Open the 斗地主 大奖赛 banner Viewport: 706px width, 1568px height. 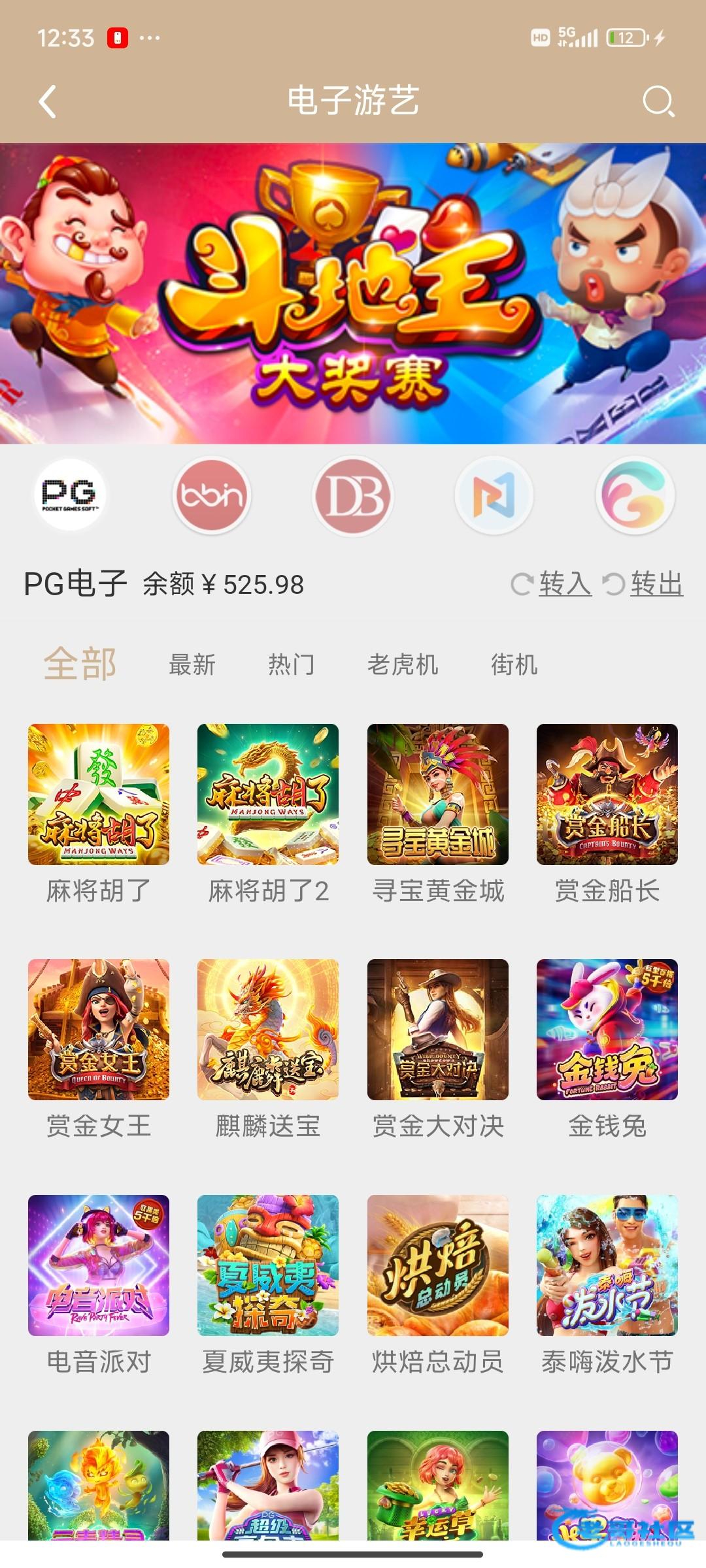353,293
